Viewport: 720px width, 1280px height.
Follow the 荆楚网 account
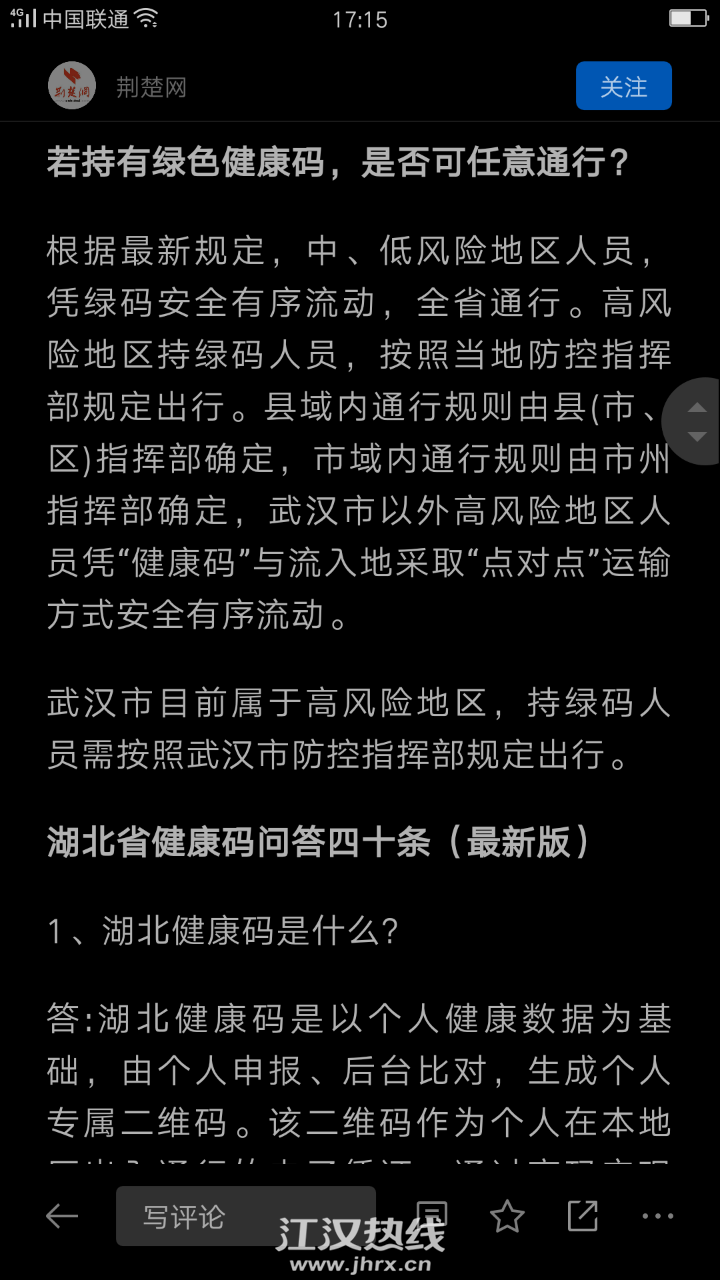click(623, 86)
